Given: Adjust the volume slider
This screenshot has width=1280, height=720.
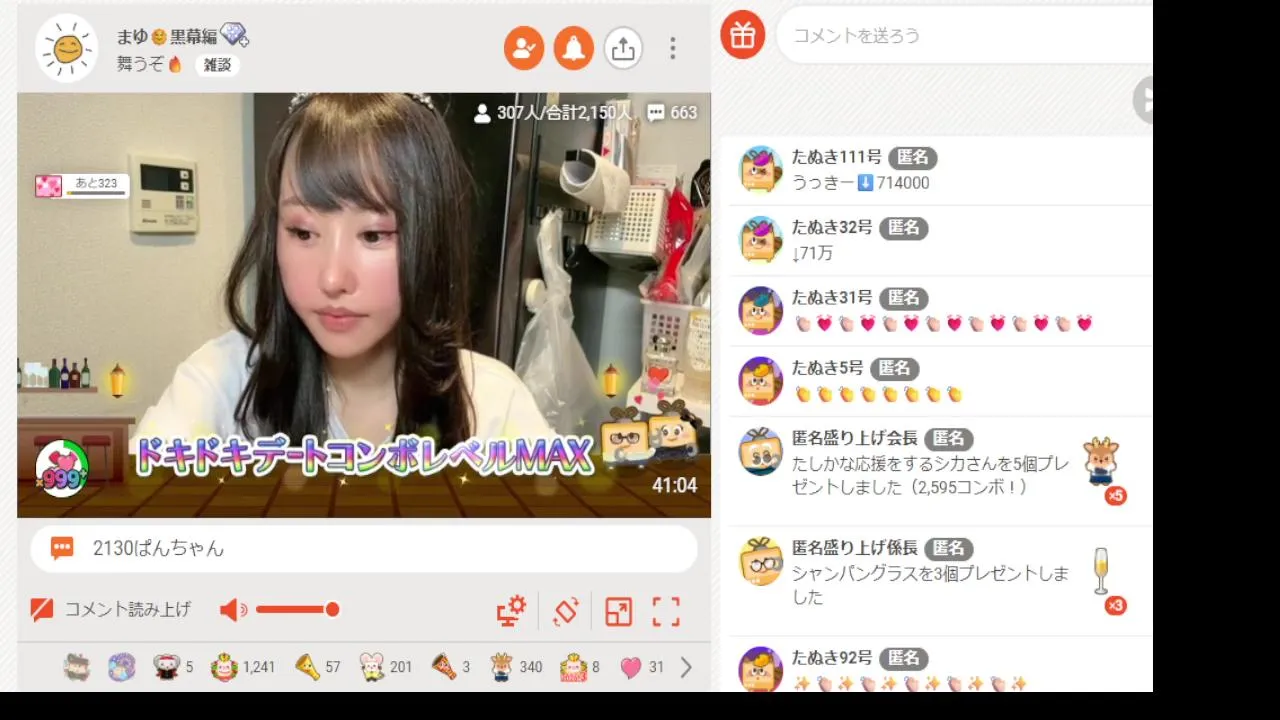Looking at the screenshot, I should (x=296, y=609).
